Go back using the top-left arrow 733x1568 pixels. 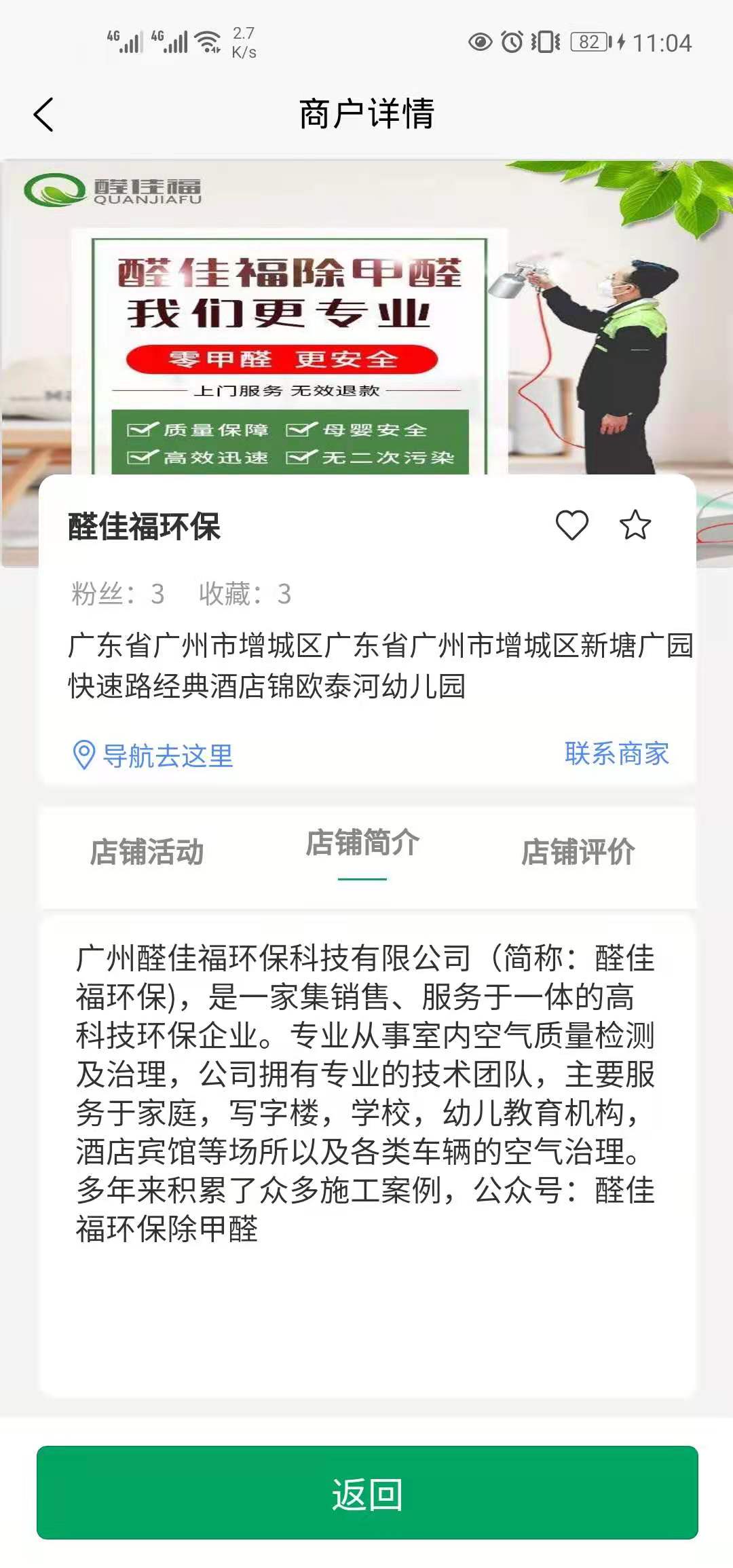pyautogui.click(x=43, y=114)
